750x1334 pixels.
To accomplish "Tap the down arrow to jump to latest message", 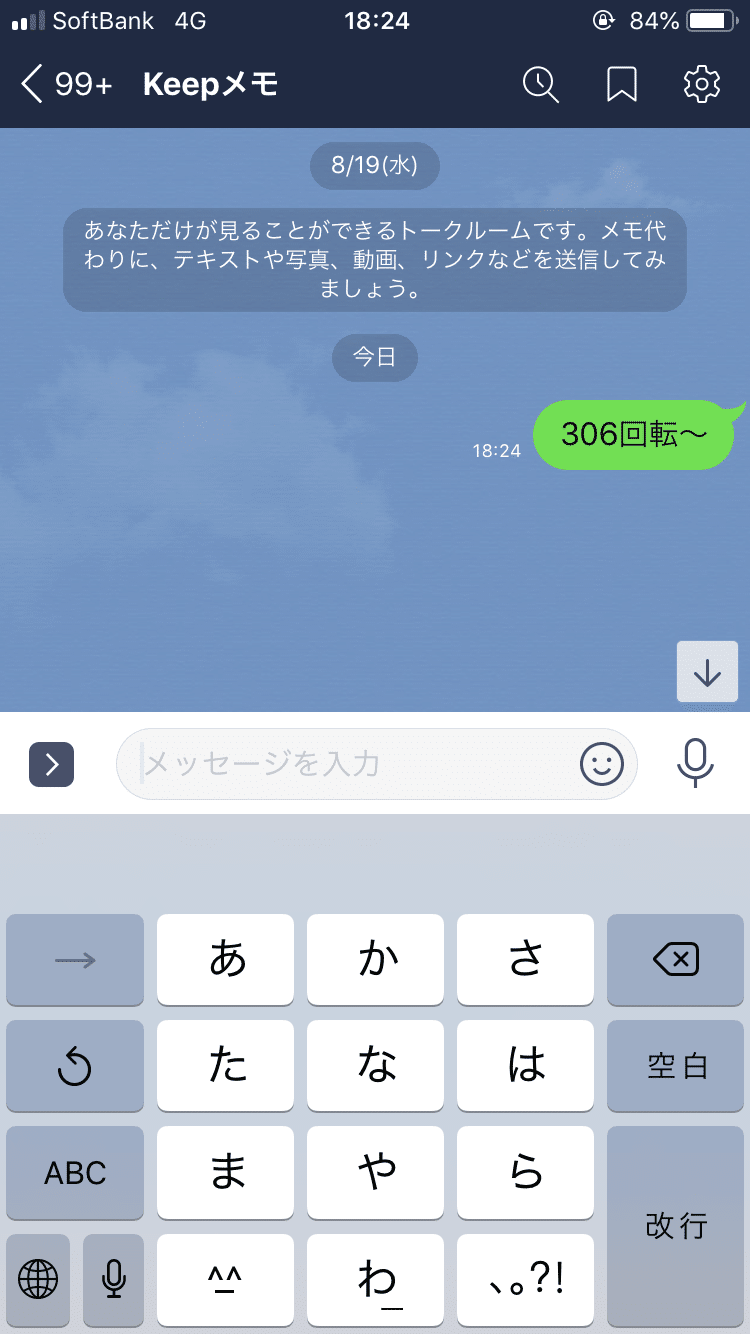I will (x=707, y=671).
